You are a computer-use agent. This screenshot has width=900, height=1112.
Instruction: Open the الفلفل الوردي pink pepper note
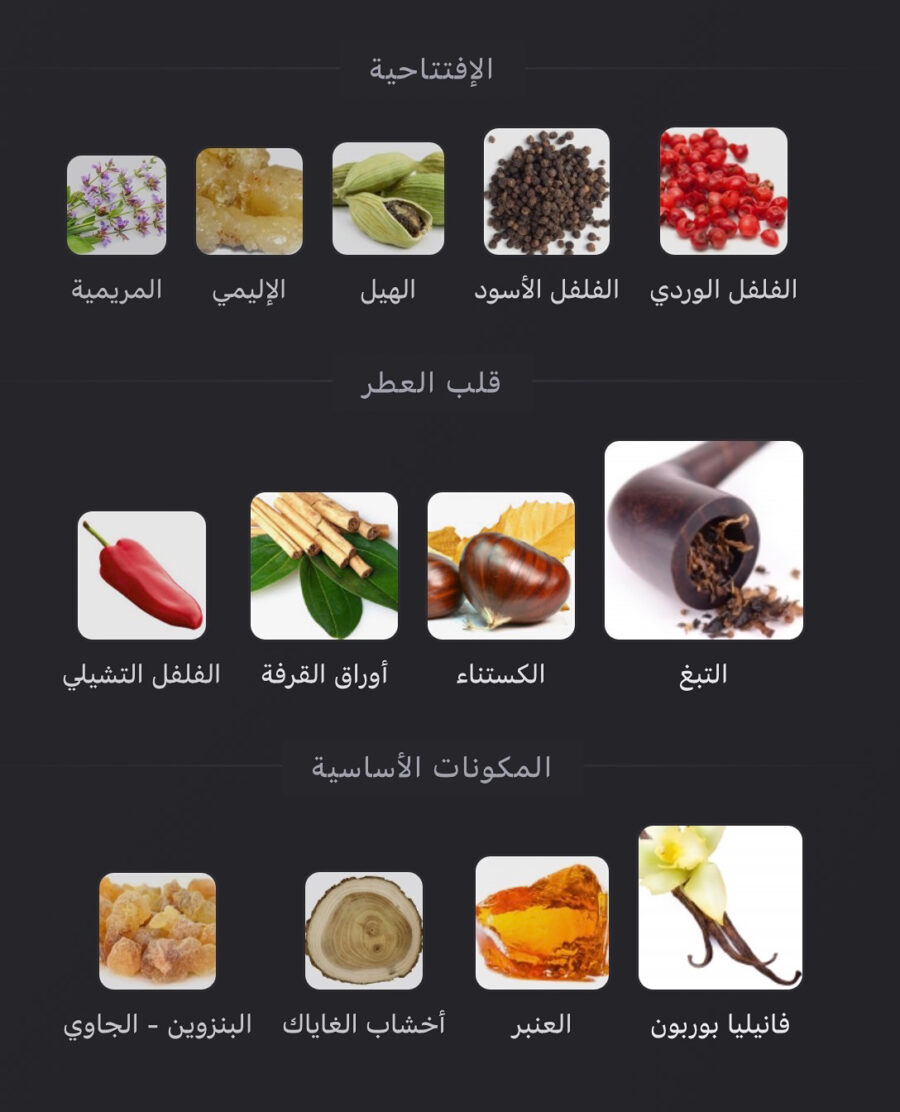tap(723, 191)
